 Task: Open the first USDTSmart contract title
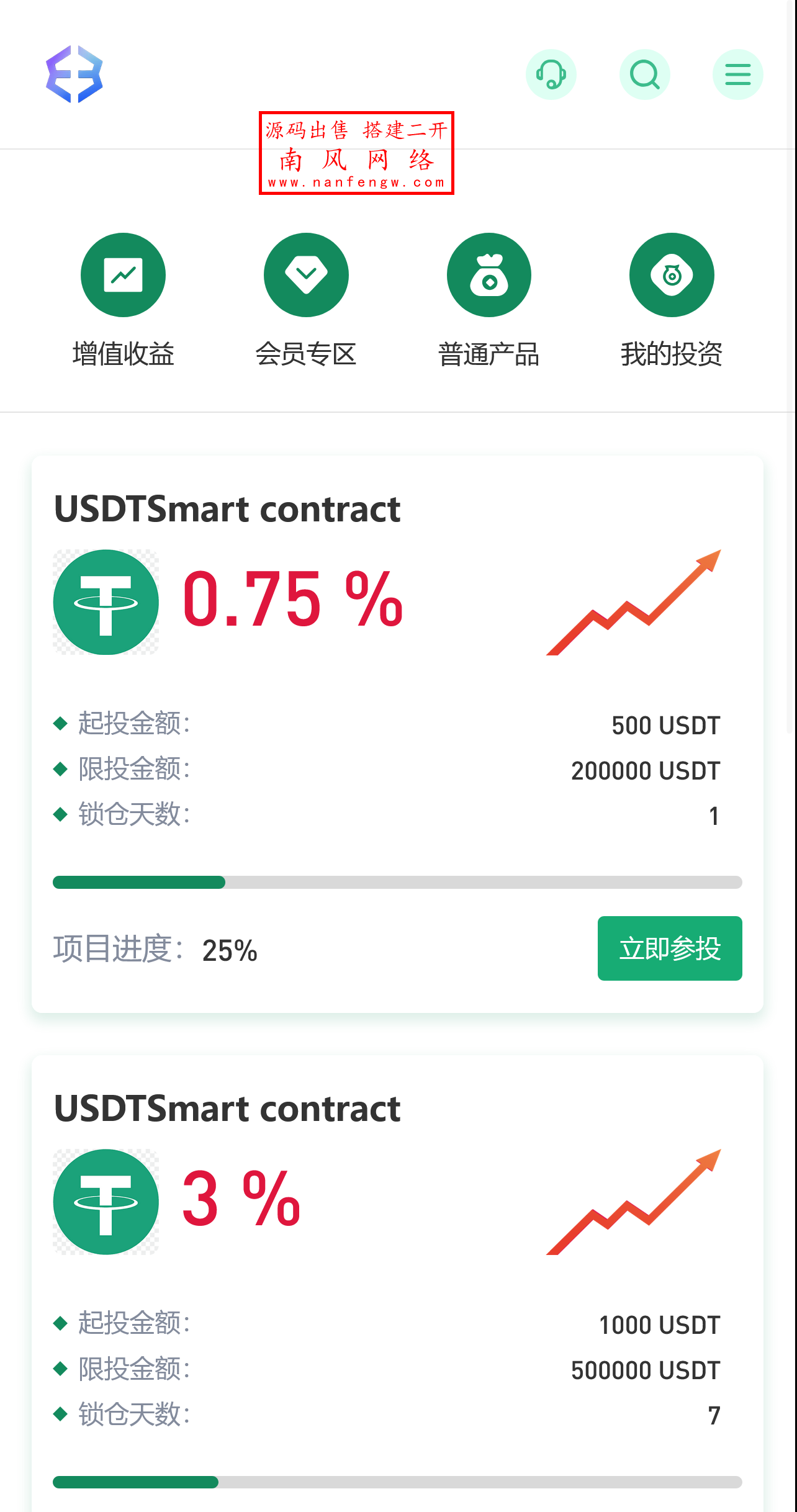coord(227,509)
